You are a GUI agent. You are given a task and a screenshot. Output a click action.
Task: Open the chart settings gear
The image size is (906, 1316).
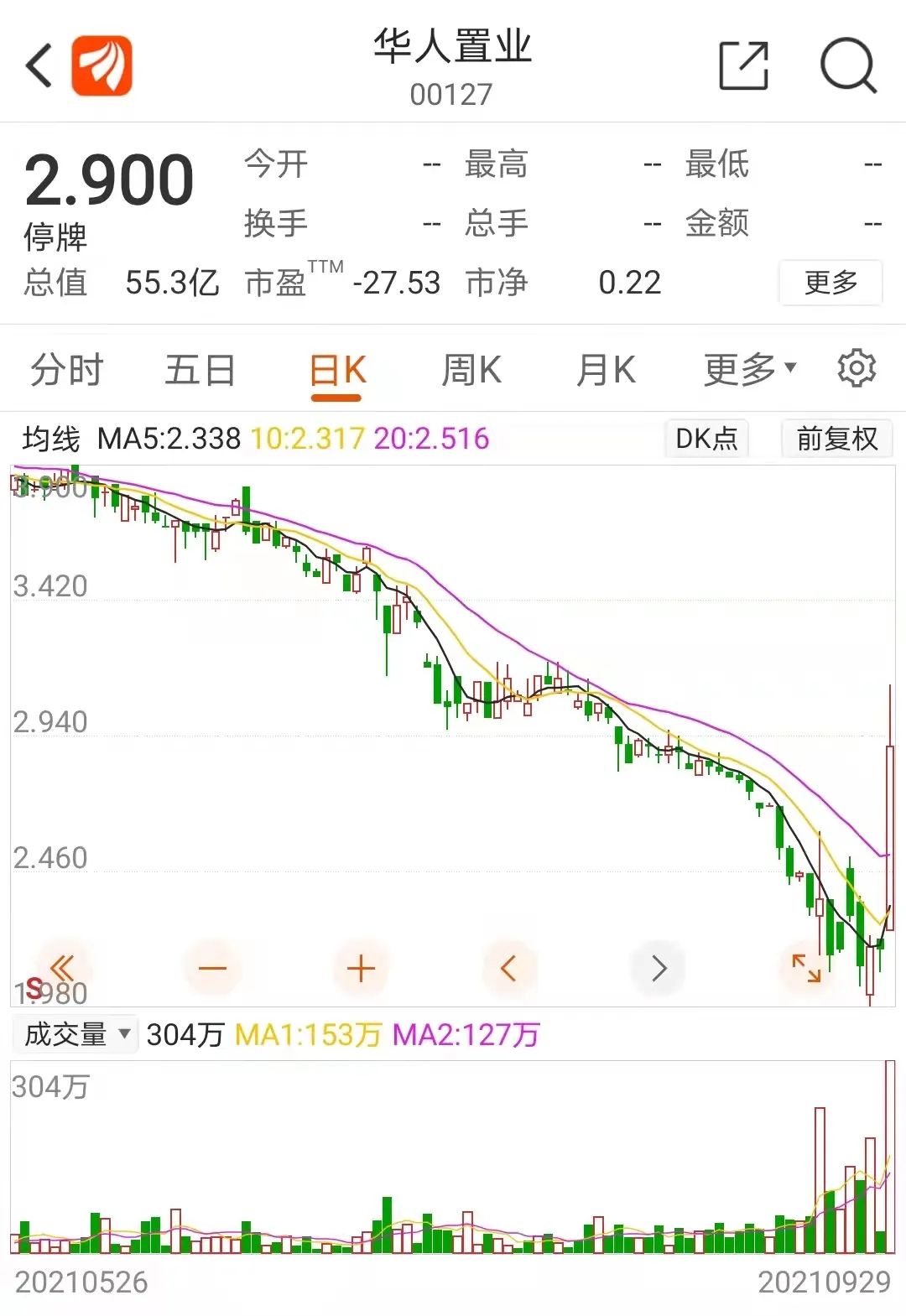(856, 369)
